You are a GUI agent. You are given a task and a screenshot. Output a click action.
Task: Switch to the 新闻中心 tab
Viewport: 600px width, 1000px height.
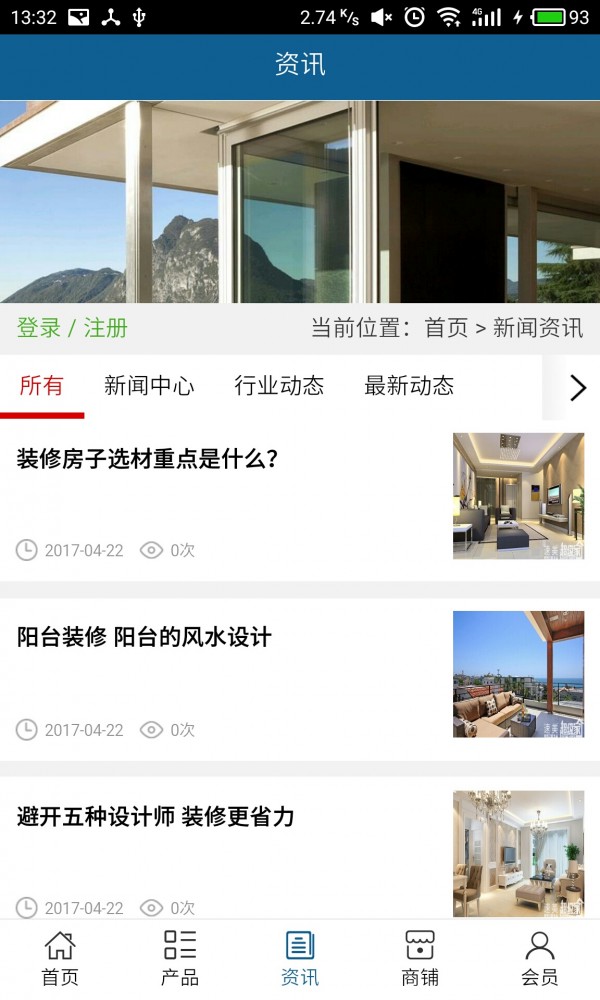149,386
